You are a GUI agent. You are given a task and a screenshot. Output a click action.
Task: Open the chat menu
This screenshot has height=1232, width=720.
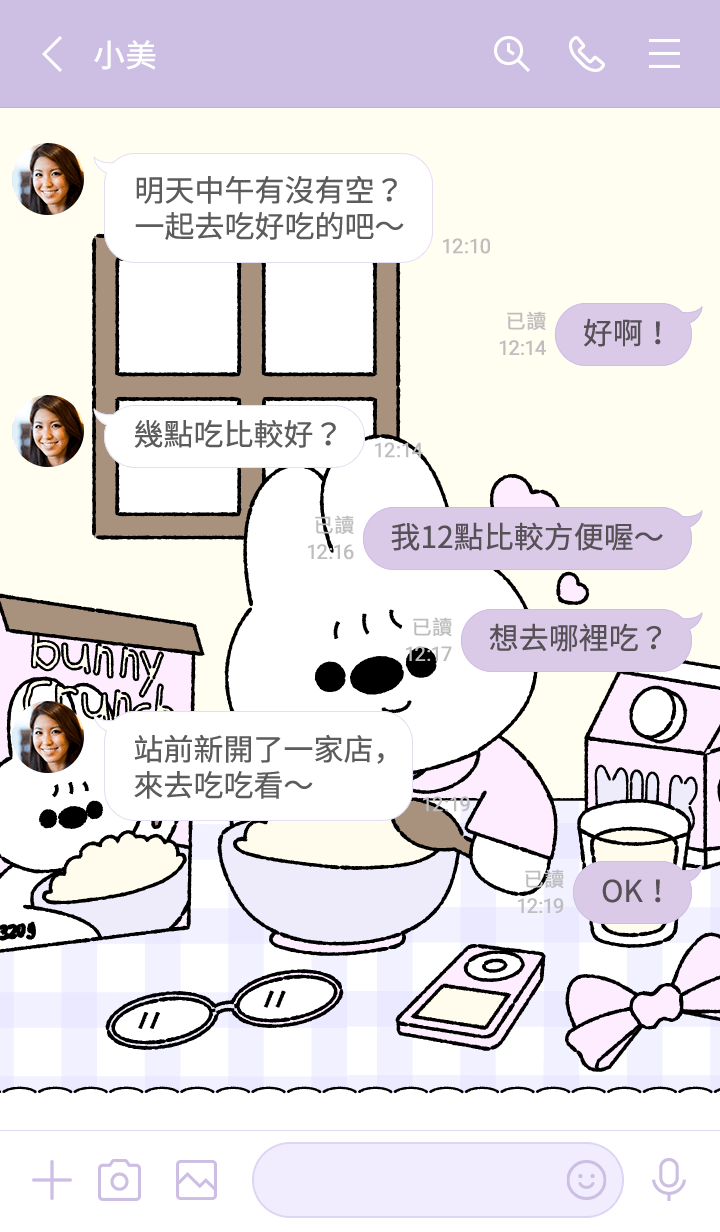(664, 54)
